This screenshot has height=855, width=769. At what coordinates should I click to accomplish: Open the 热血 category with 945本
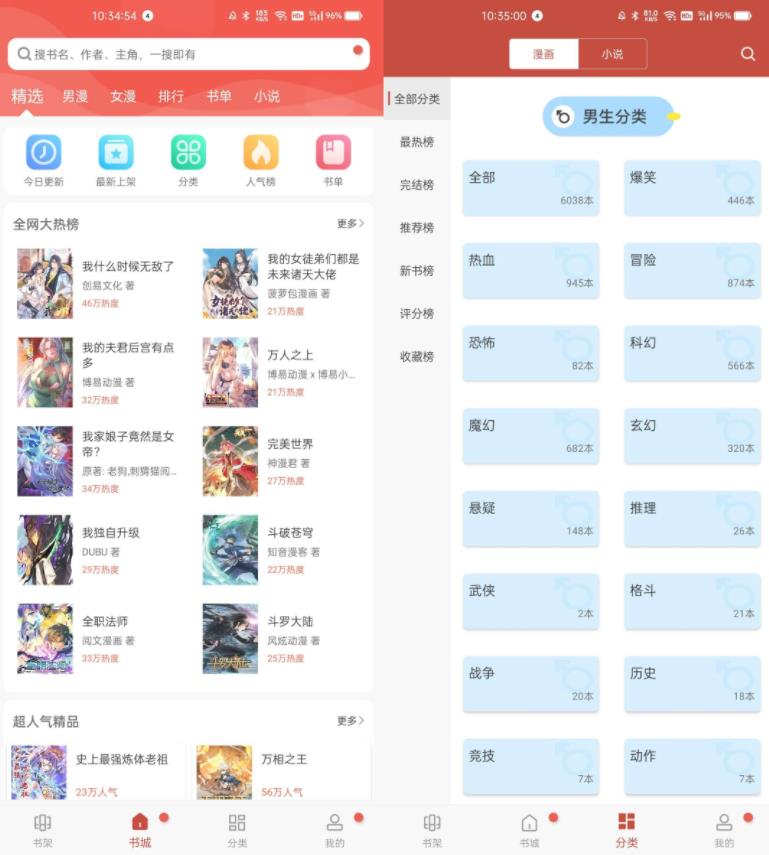tap(530, 270)
